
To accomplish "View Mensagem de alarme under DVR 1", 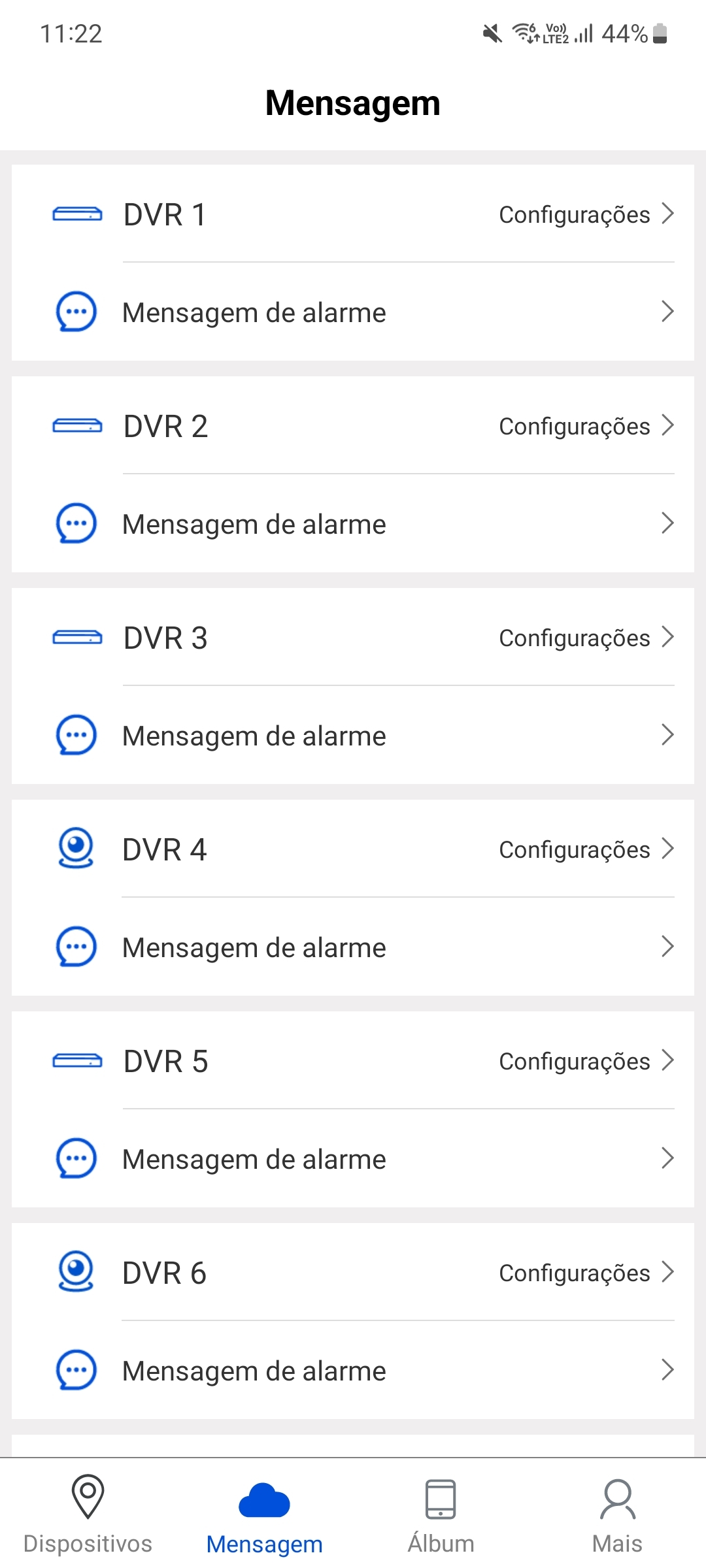I will click(353, 312).
